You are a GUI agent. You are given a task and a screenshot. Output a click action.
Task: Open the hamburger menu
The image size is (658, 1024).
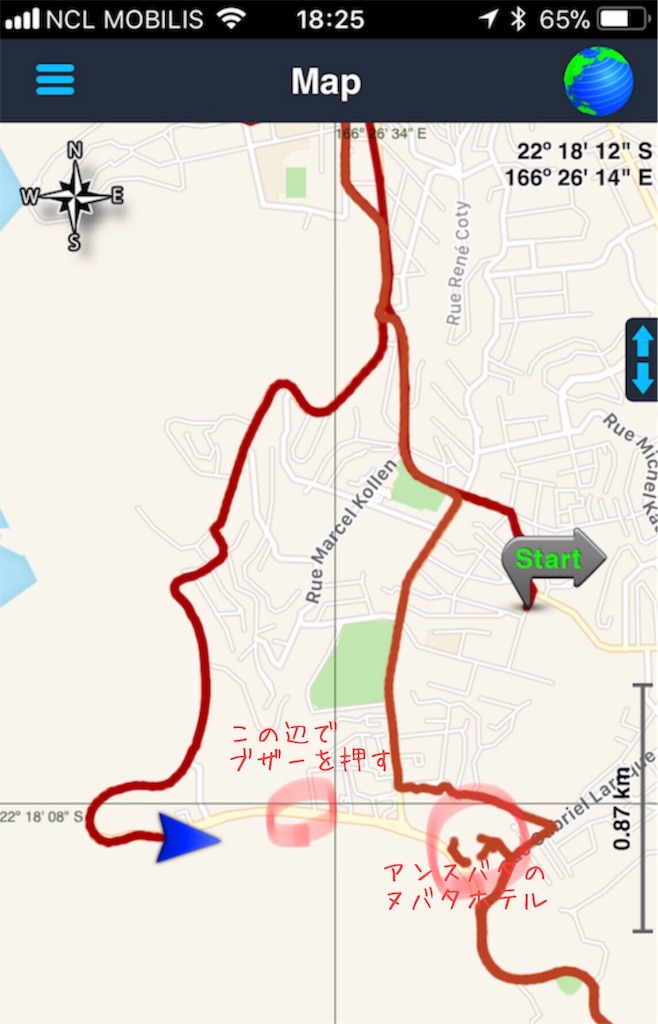pyautogui.click(x=55, y=80)
